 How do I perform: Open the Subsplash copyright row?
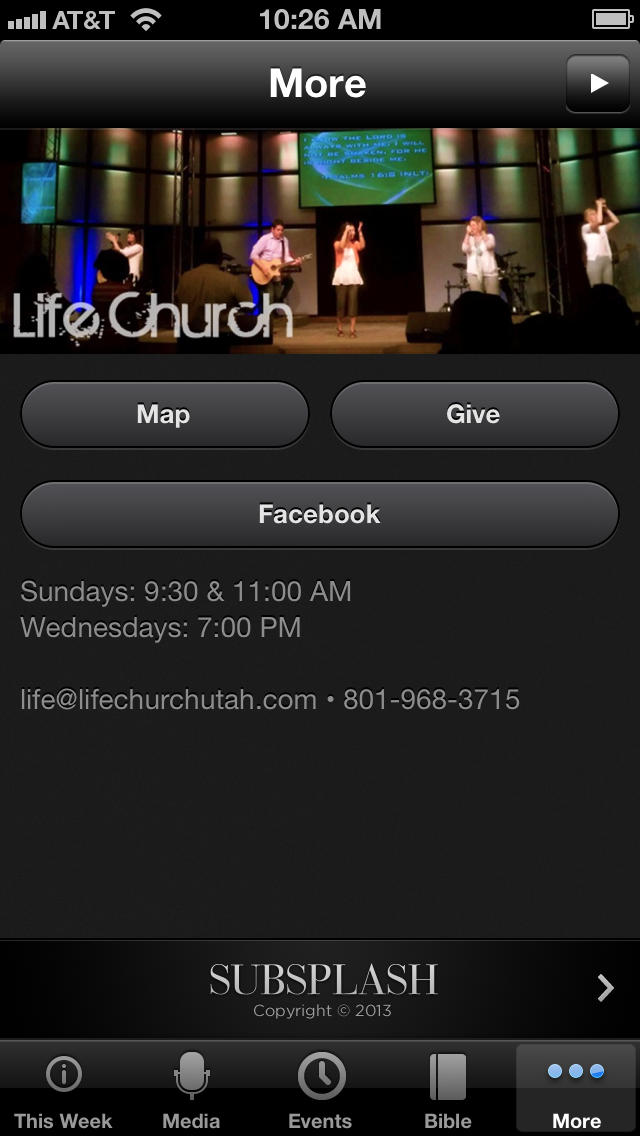(x=320, y=989)
